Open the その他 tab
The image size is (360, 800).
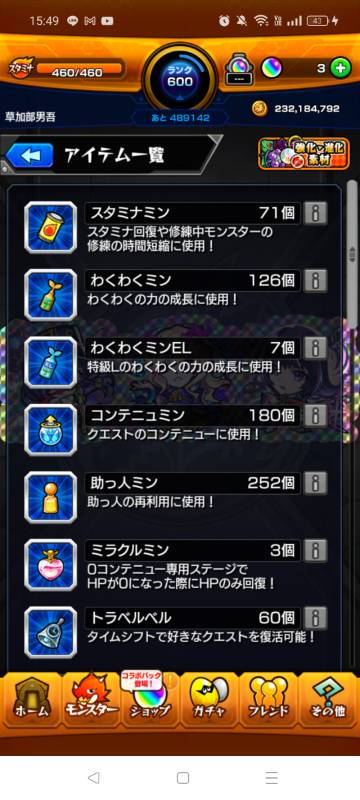pyautogui.click(x=328, y=699)
